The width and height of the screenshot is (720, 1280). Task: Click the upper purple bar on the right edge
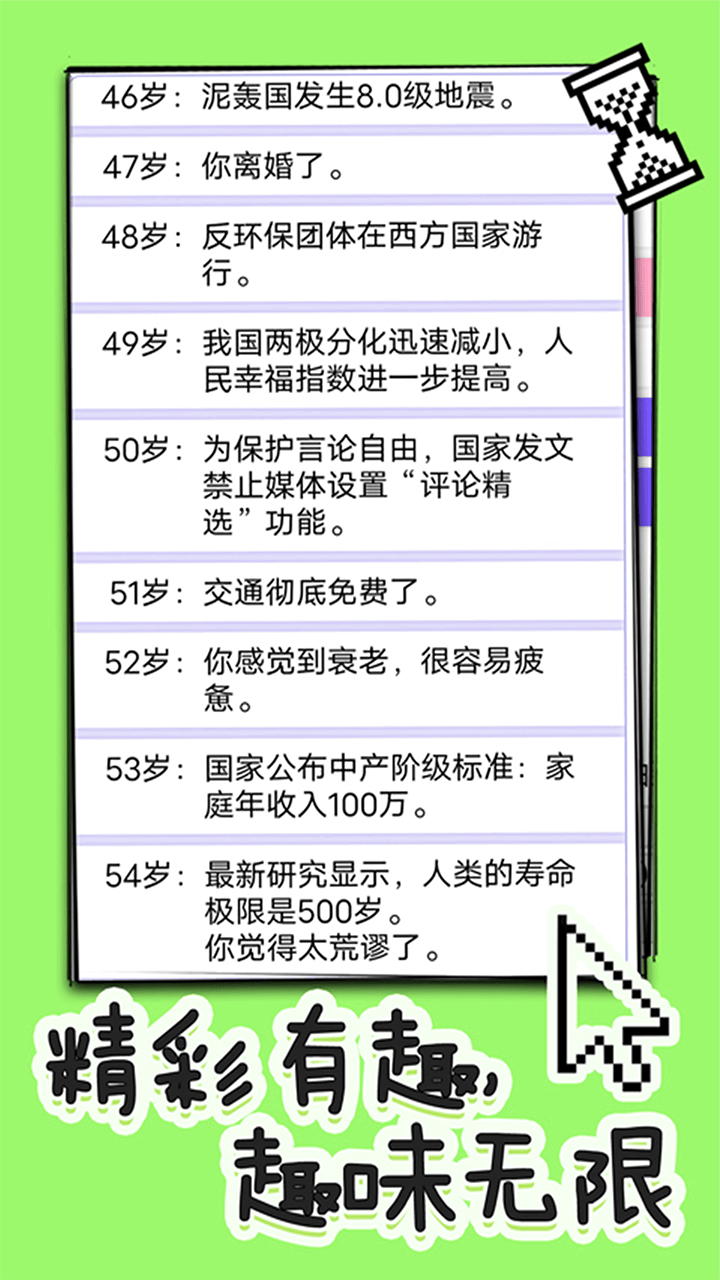coord(645,425)
